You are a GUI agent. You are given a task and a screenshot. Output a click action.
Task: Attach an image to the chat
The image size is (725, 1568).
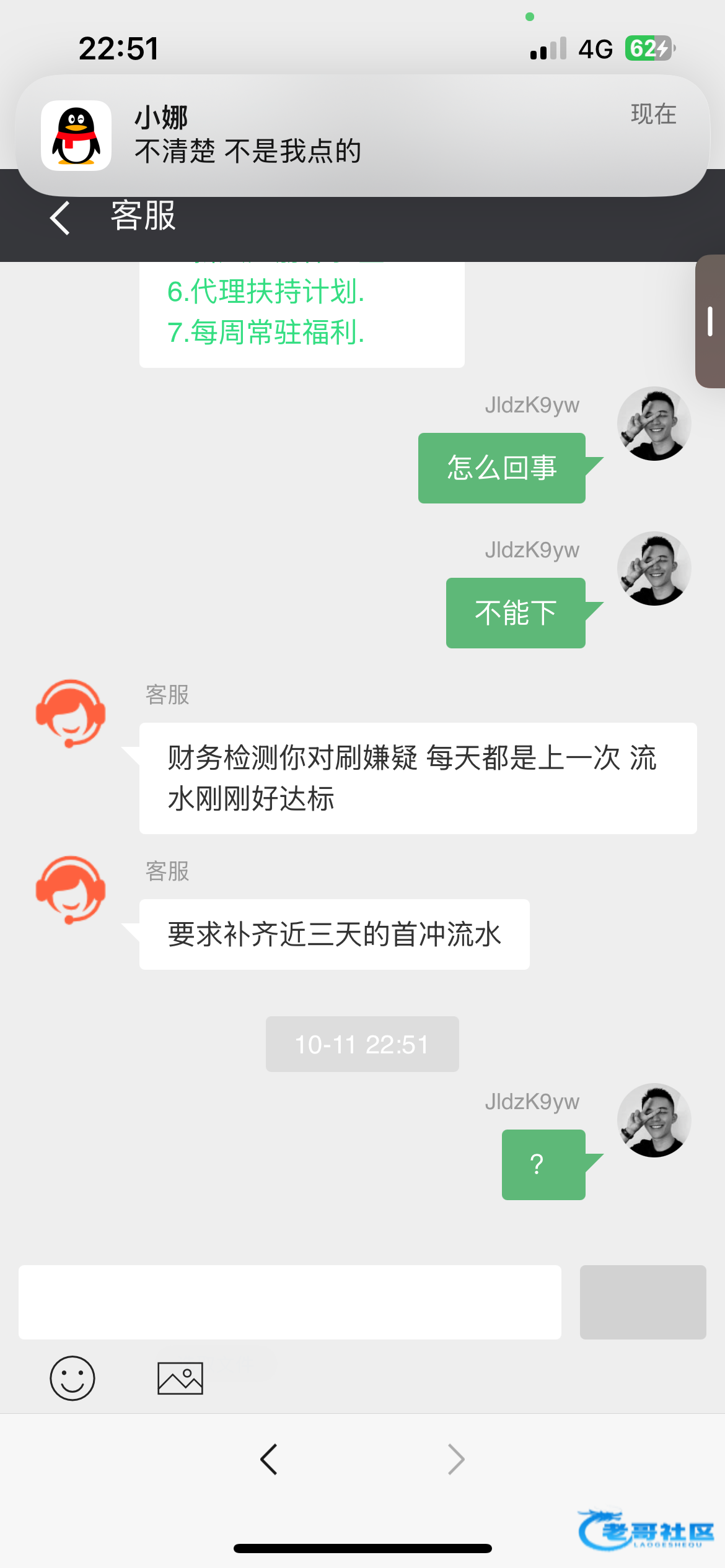pos(180,1378)
